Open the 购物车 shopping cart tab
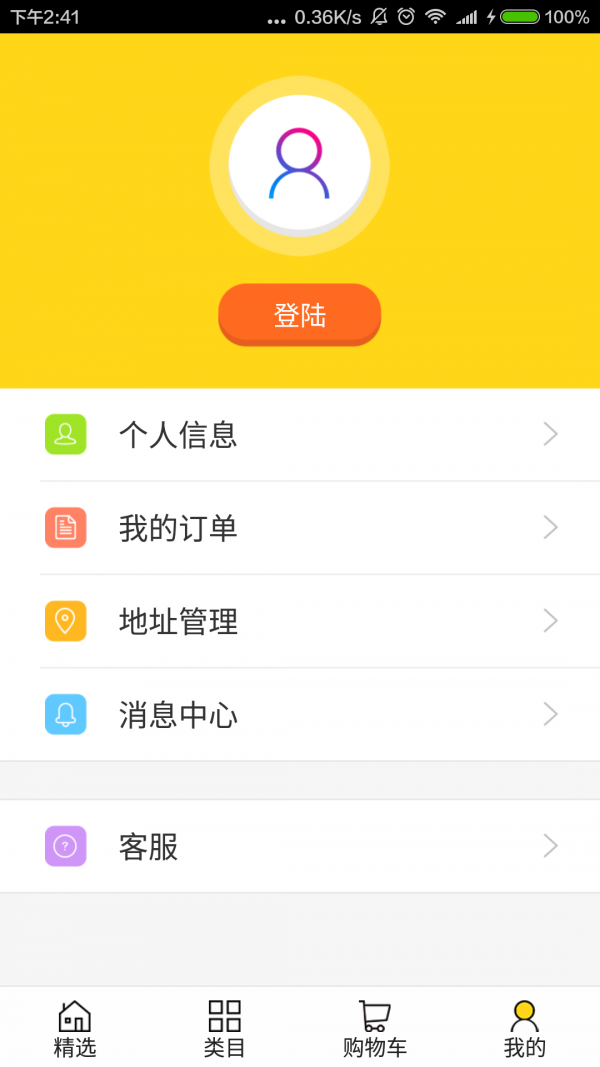The image size is (600, 1067). pyautogui.click(x=374, y=1028)
